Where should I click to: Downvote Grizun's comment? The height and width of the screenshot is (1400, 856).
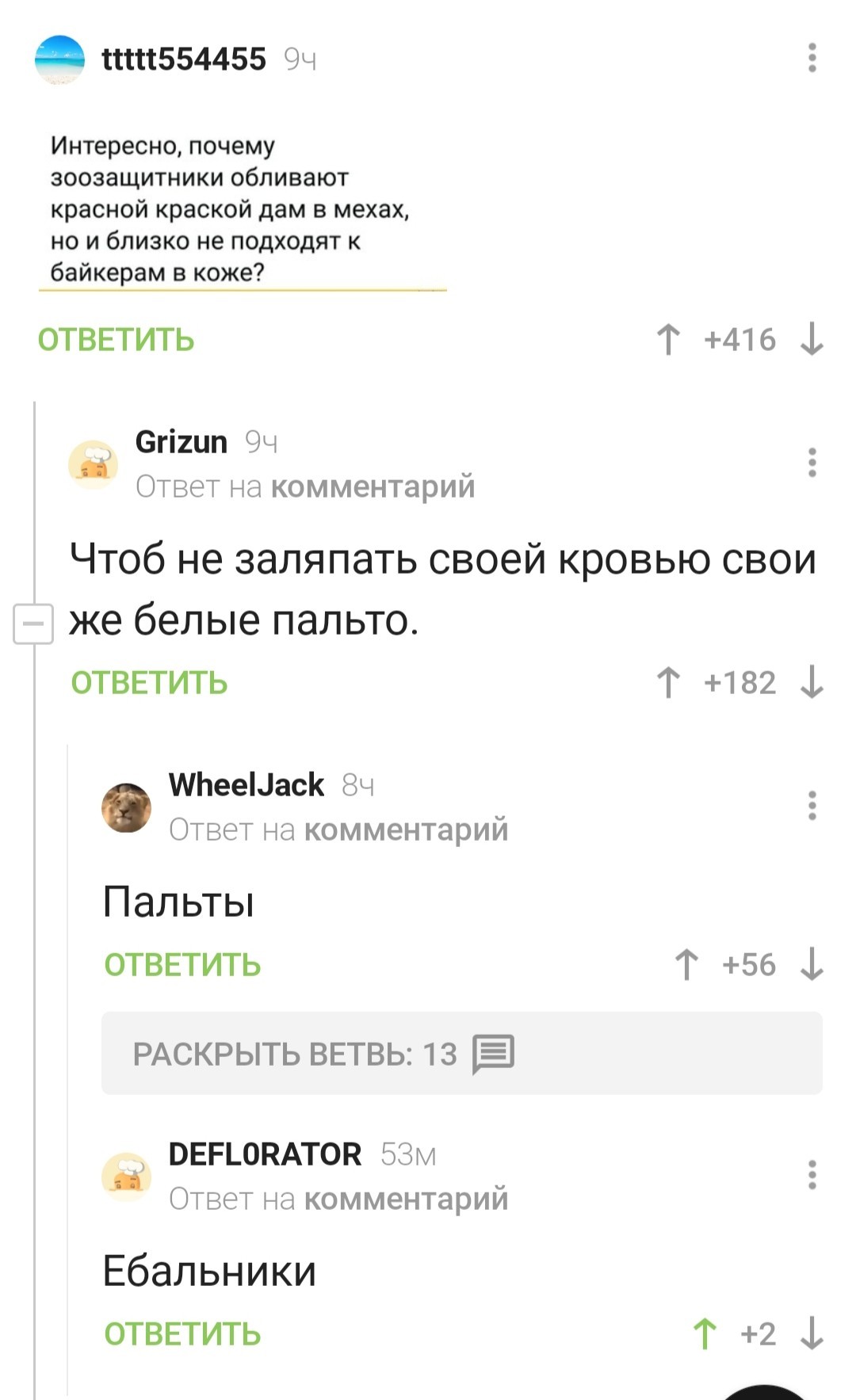click(x=812, y=683)
